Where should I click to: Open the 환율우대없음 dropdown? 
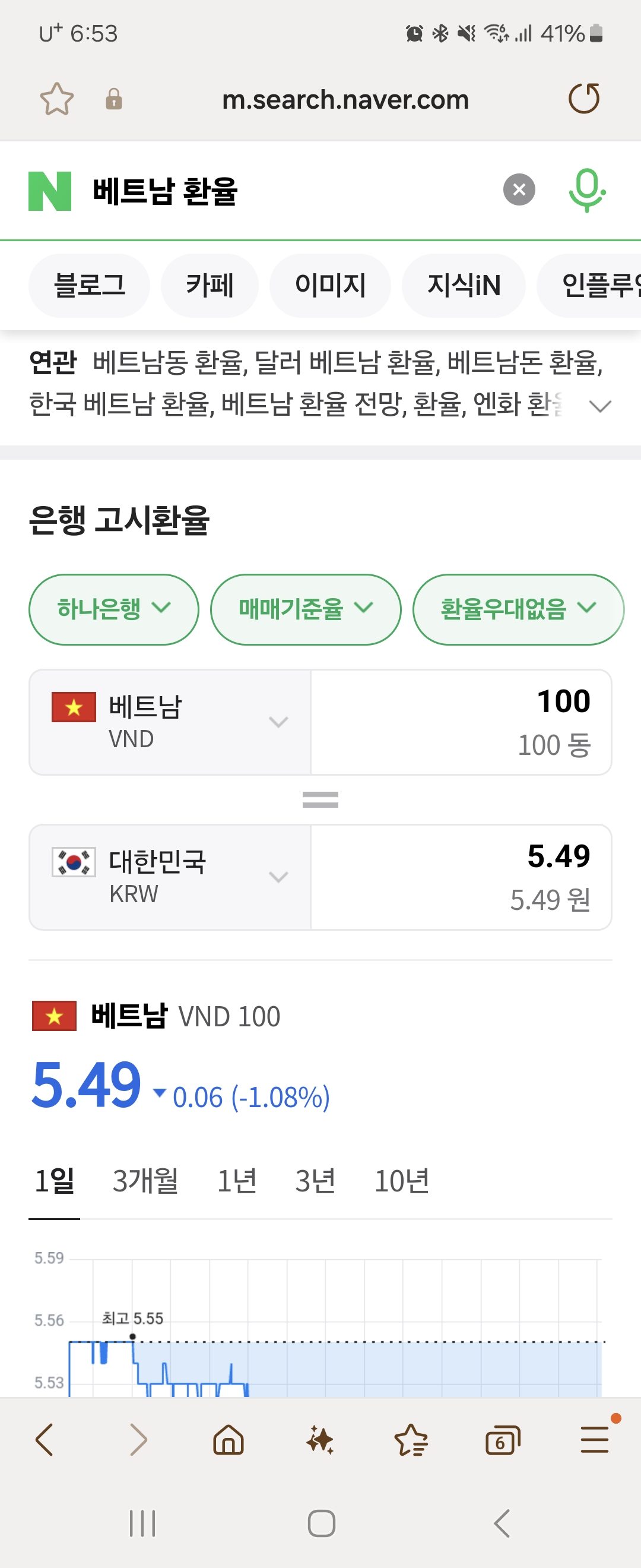(x=518, y=609)
